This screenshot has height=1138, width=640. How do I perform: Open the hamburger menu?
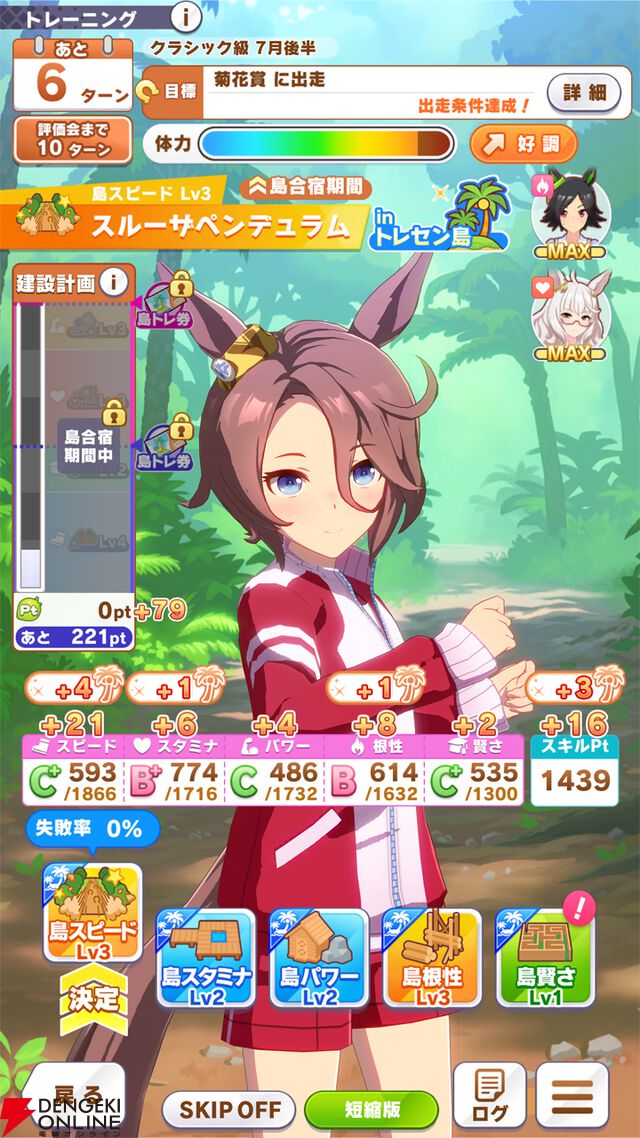coord(572,1095)
